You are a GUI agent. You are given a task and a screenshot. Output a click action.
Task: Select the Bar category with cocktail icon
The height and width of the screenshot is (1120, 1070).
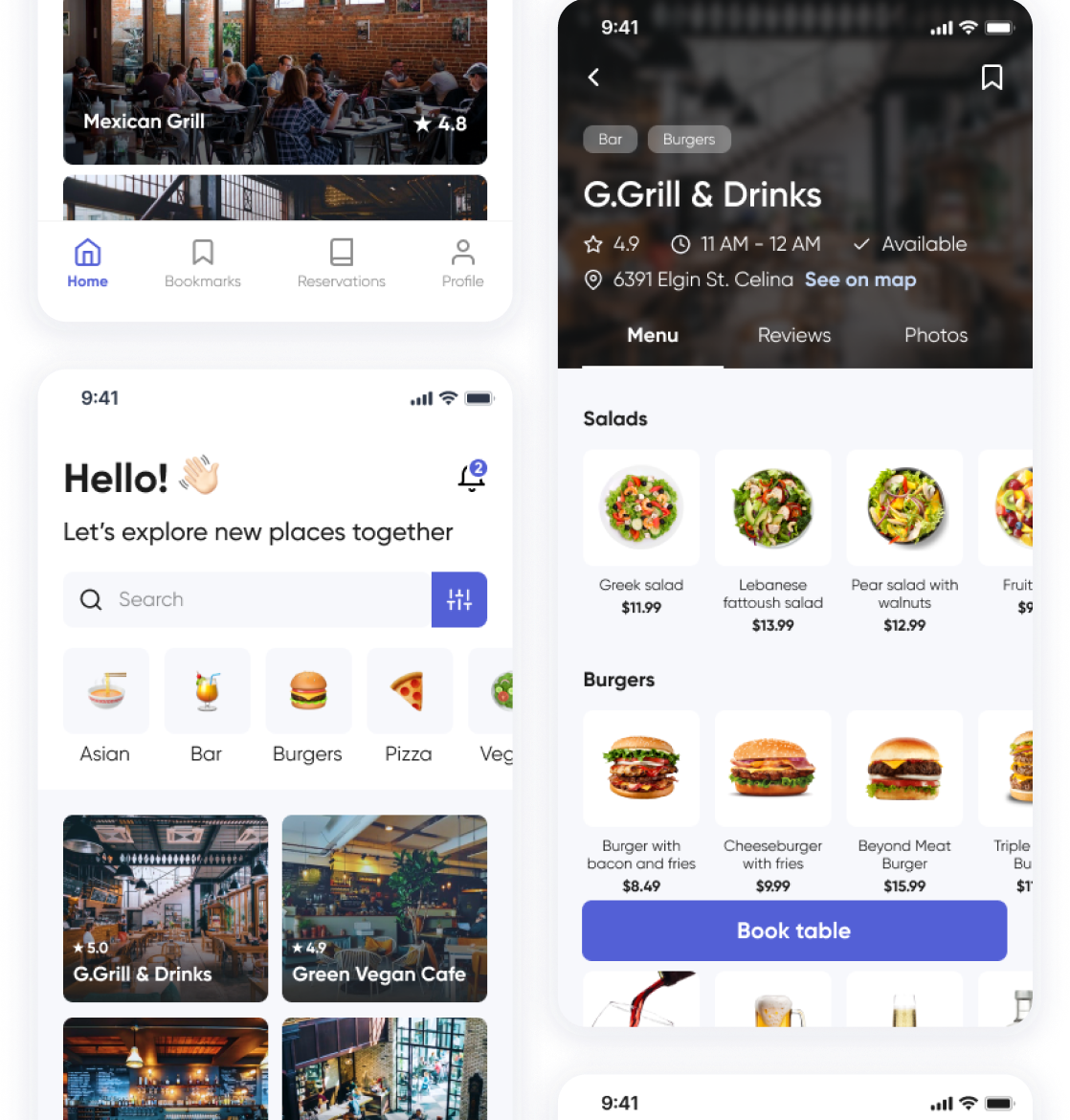click(207, 691)
